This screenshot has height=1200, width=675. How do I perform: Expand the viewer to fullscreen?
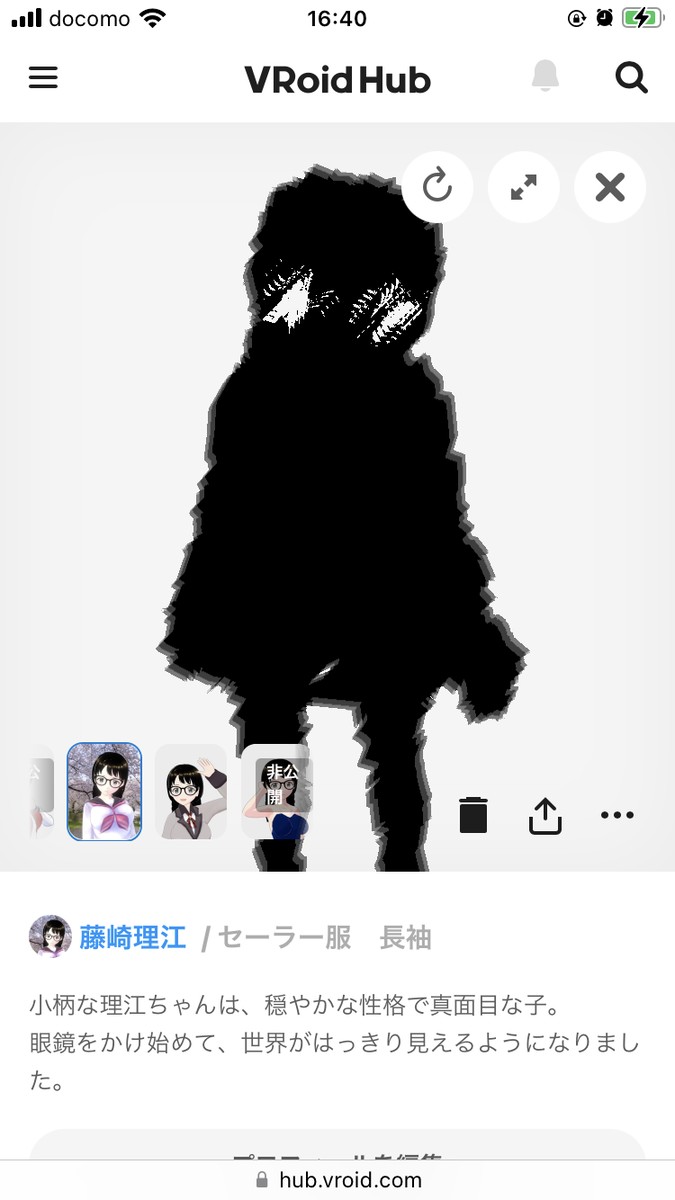(x=523, y=186)
